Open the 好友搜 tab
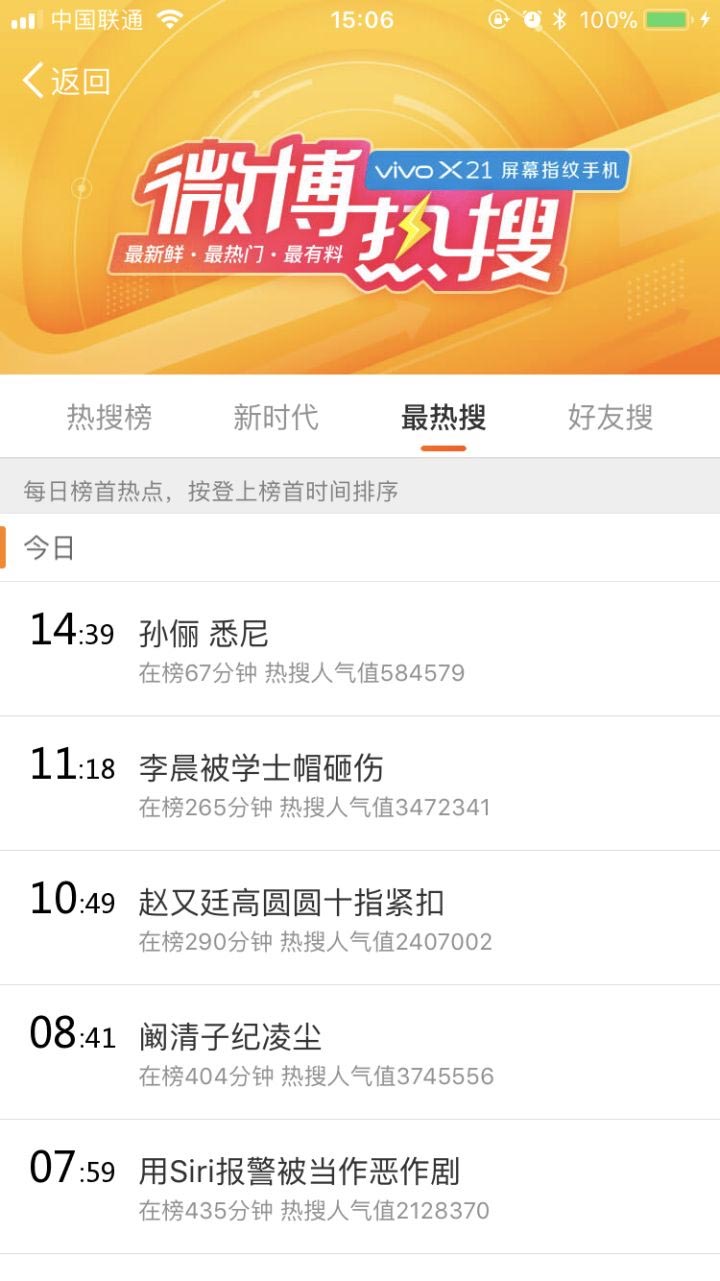The height and width of the screenshot is (1281, 720). point(612,419)
